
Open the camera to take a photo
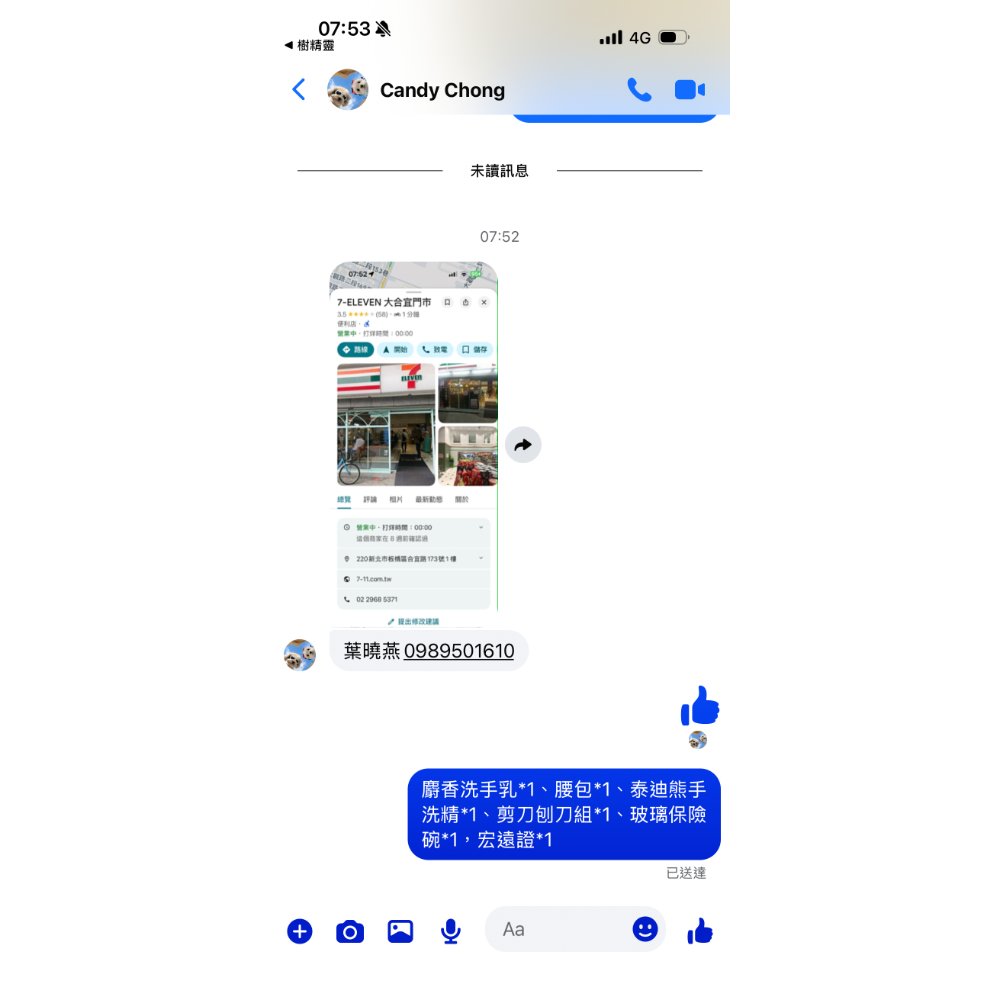[349, 931]
